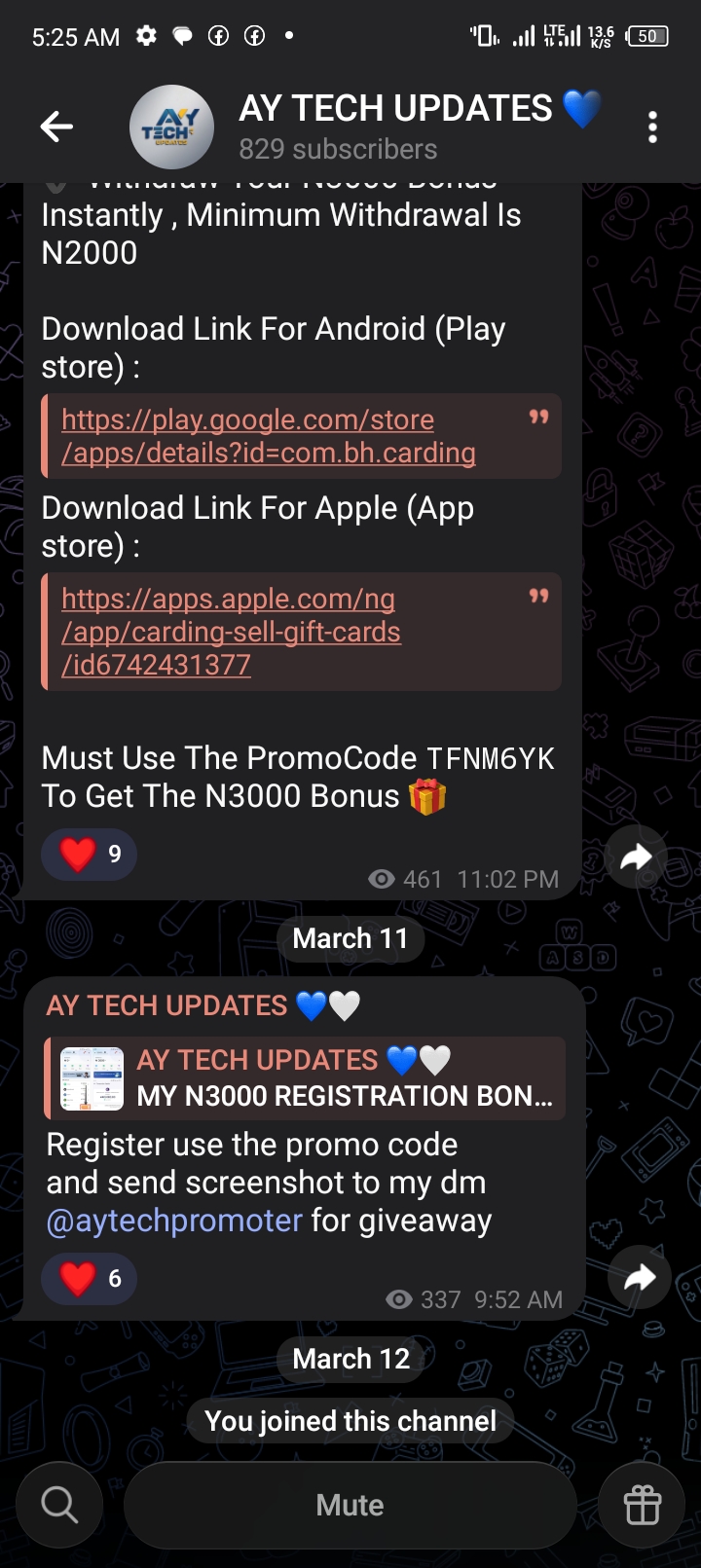Open the @aytechpromoter mention
The height and width of the screenshot is (1568, 701).
point(174,1221)
